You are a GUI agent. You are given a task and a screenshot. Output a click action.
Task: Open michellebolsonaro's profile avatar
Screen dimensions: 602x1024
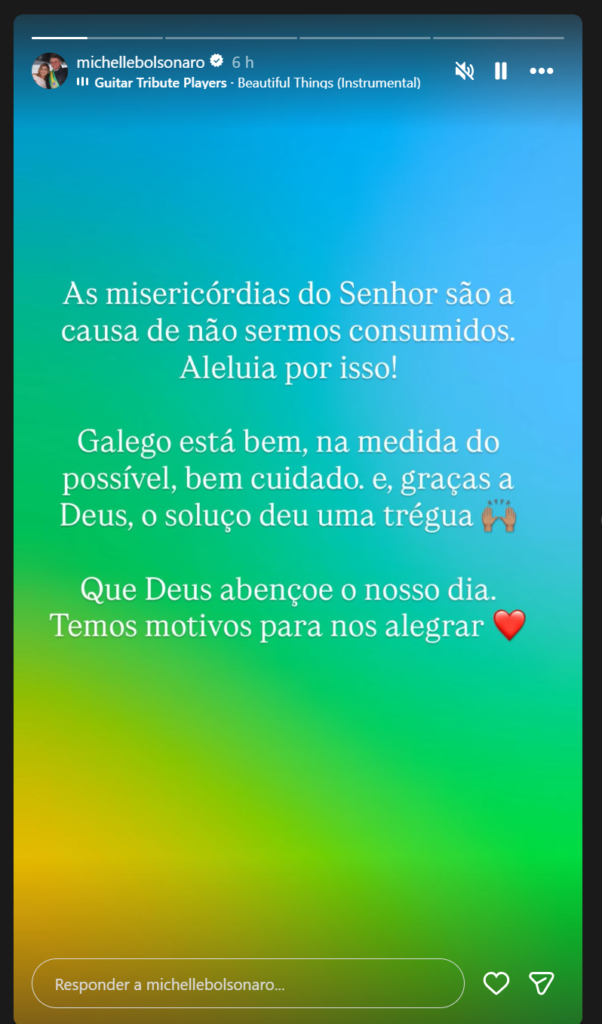point(50,71)
